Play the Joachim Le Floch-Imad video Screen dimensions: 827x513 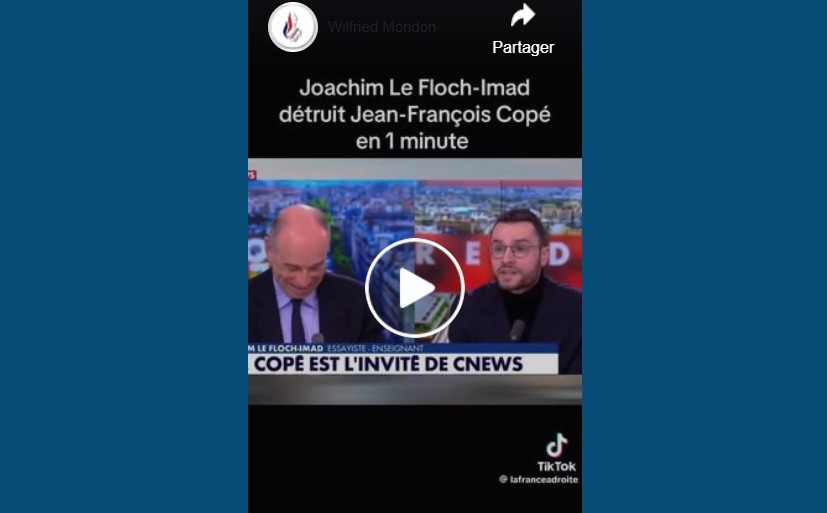click(414, 288)
